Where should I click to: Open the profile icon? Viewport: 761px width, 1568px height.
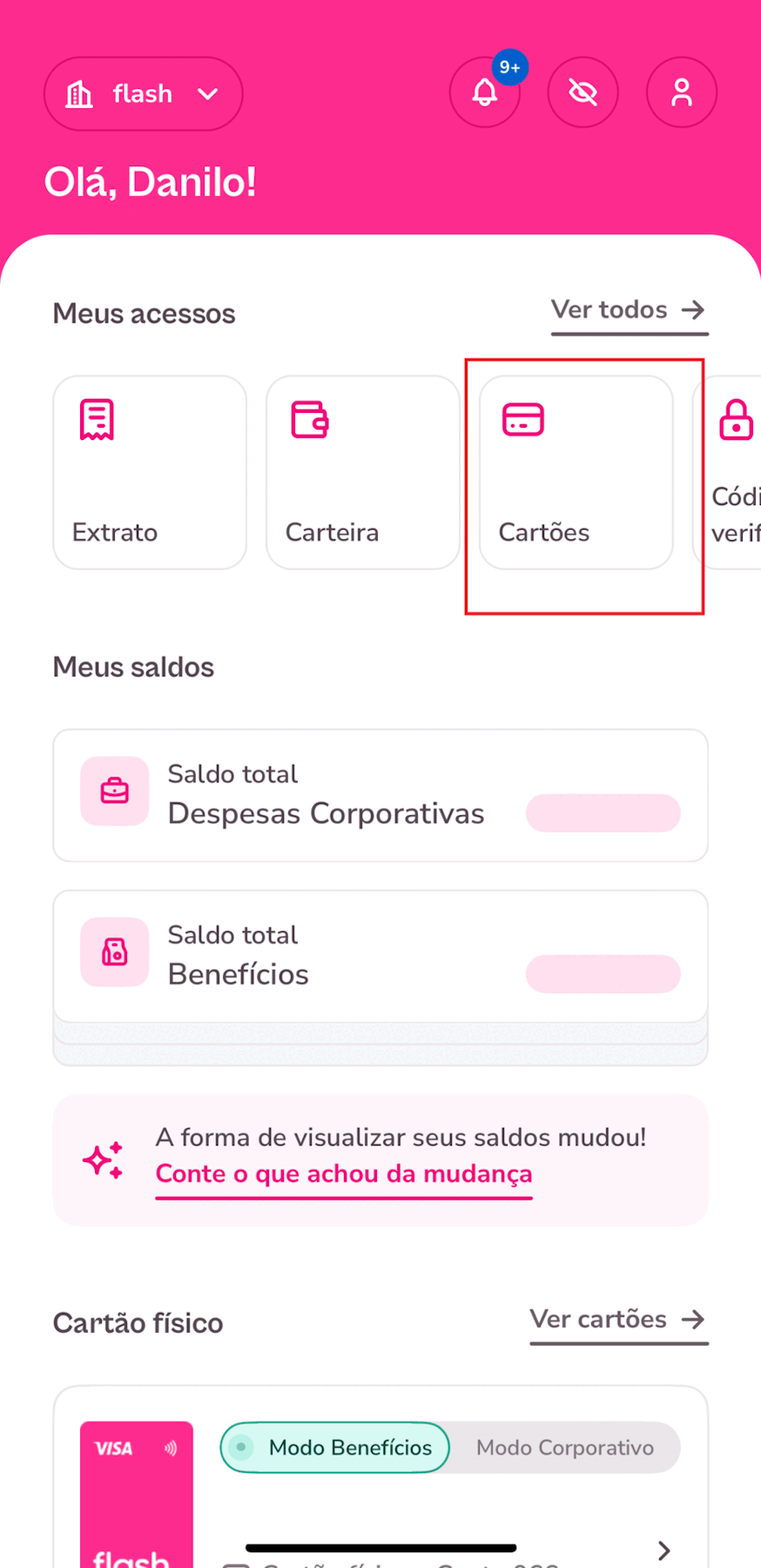682,91
